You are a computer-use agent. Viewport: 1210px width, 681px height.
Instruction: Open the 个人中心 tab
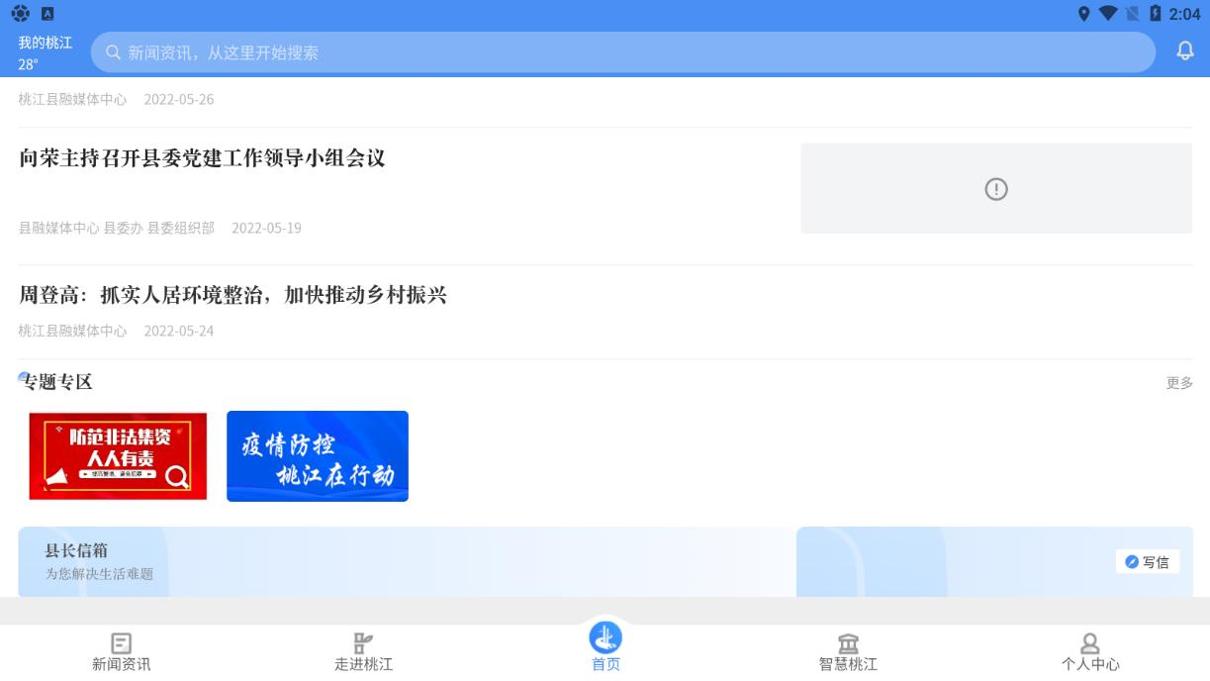1090,652
